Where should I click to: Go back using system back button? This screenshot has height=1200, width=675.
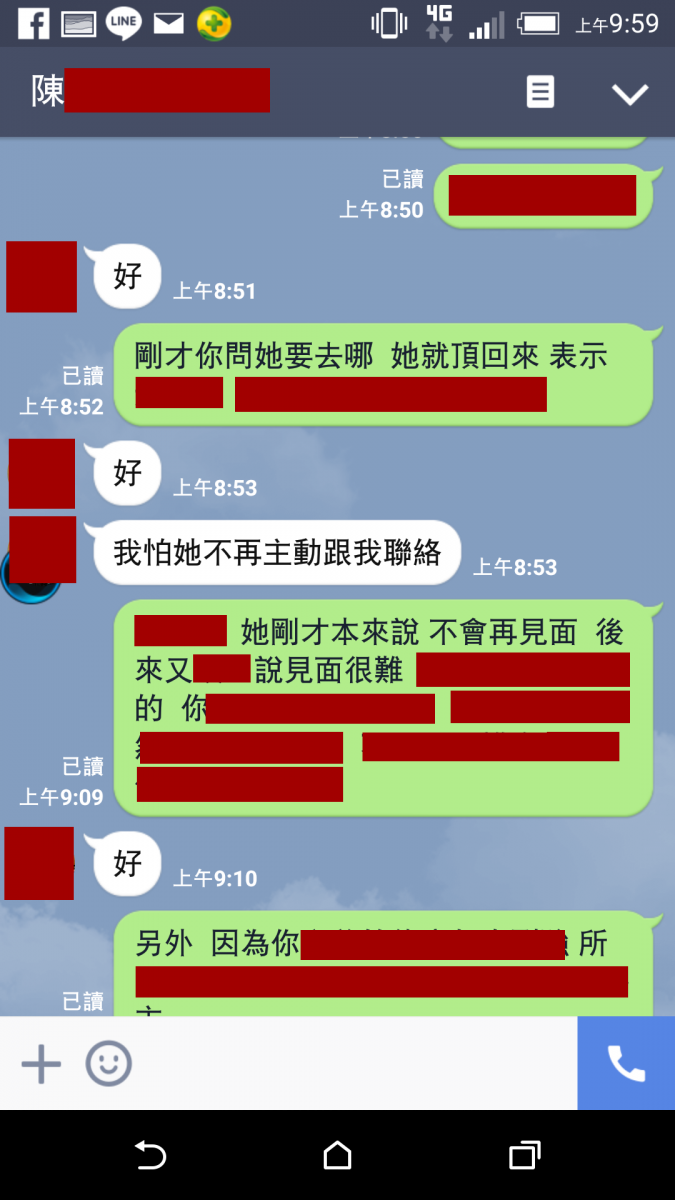pyautogui.click(x=150, y=1156)
